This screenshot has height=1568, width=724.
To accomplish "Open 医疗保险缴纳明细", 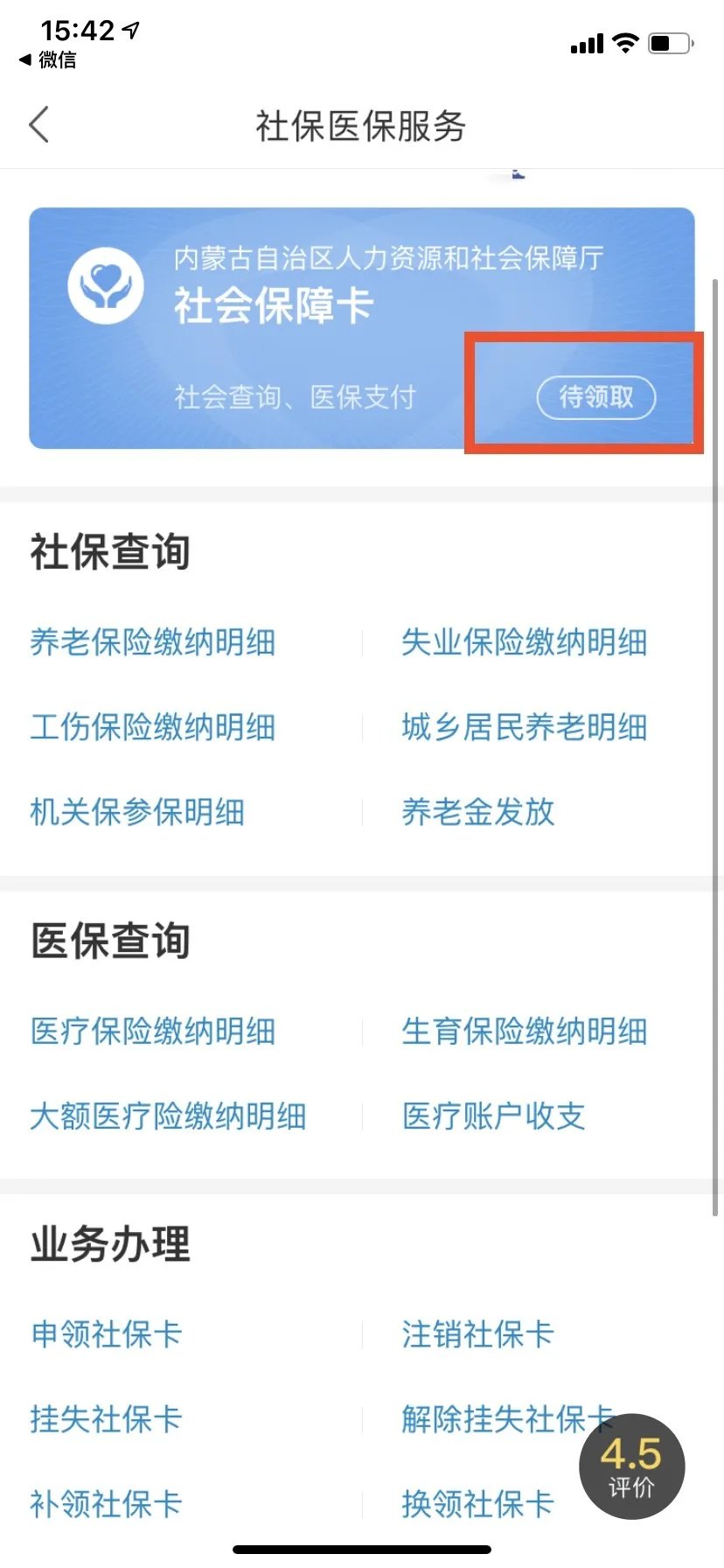I will tap(153, 1031).
